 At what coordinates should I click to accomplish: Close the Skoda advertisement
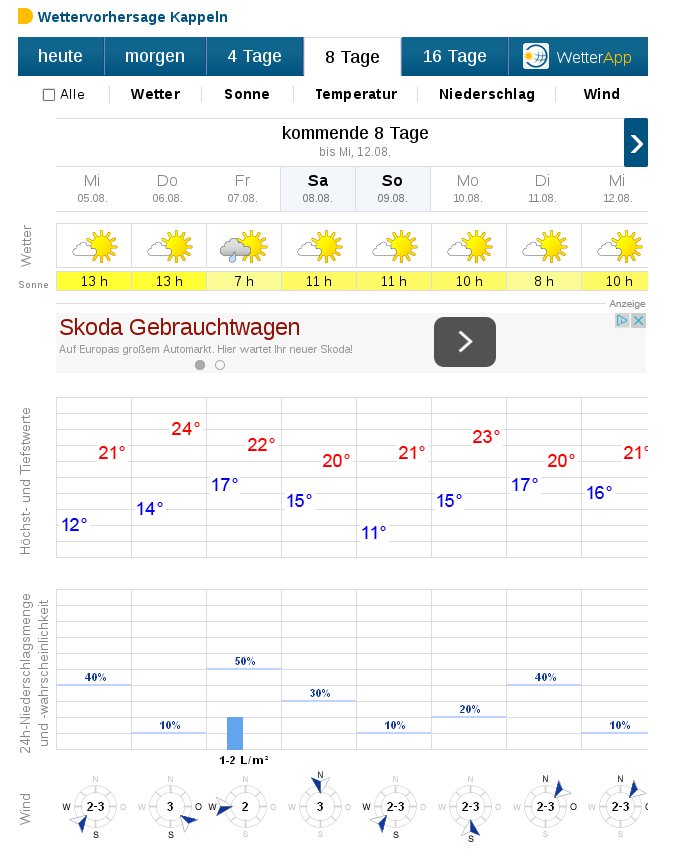point(638,321)
